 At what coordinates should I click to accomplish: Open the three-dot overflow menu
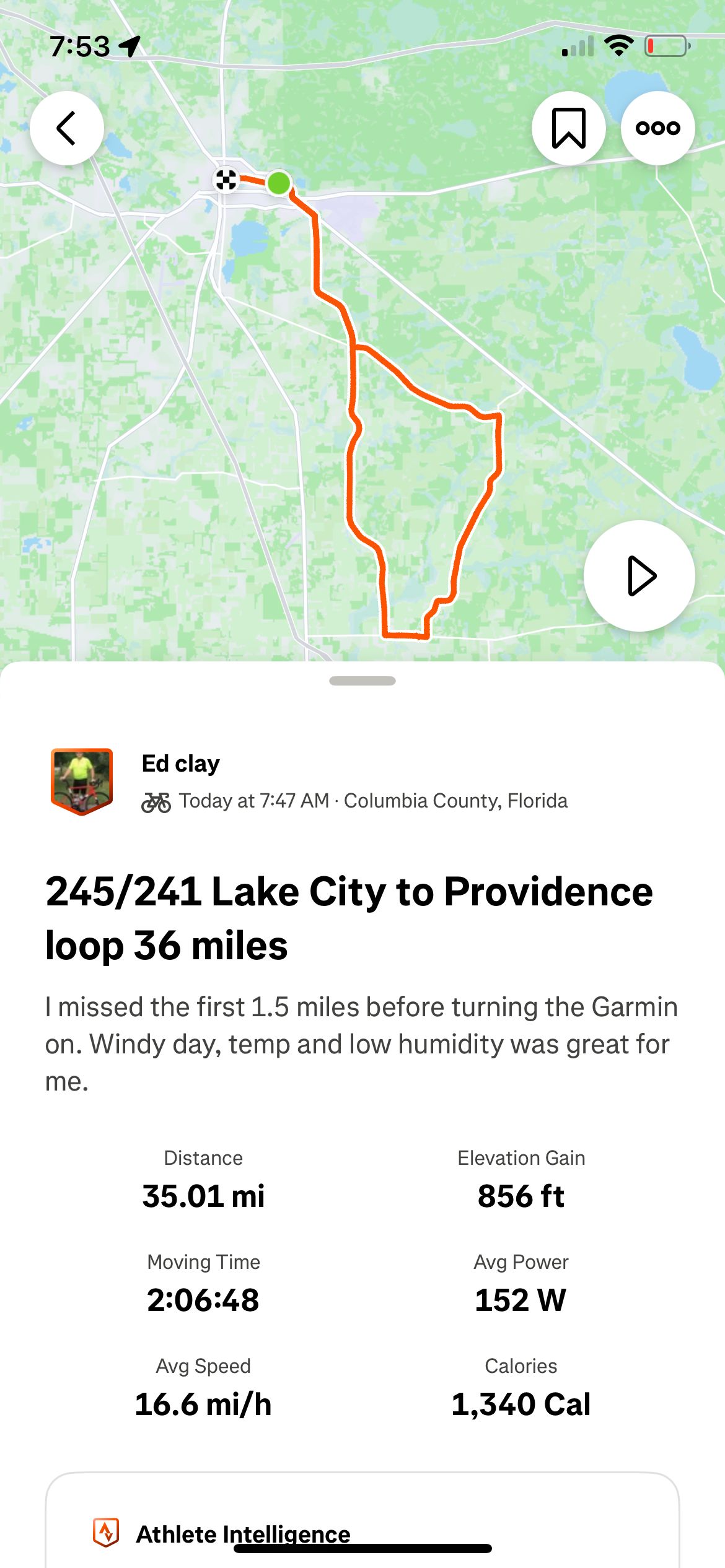657,128
